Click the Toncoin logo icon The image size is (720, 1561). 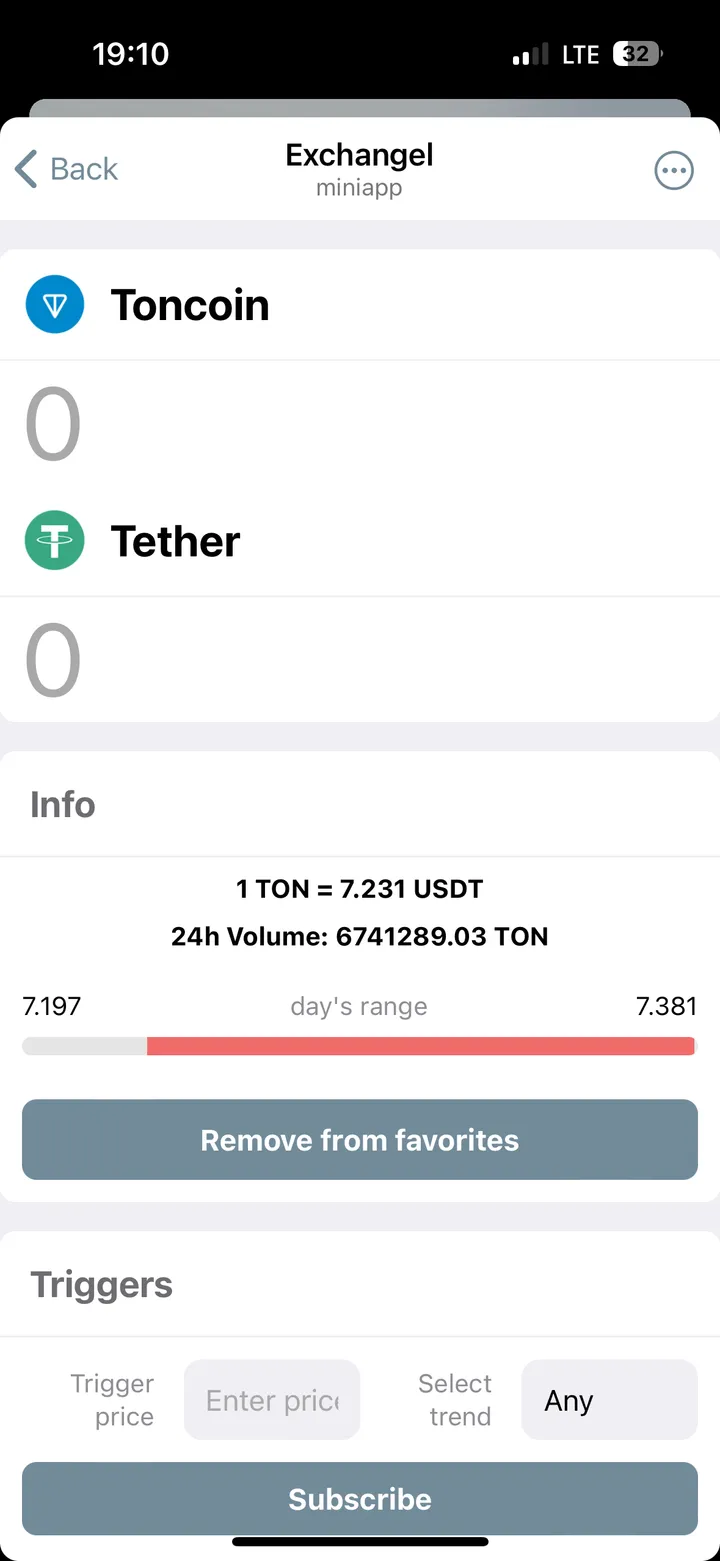55,304
